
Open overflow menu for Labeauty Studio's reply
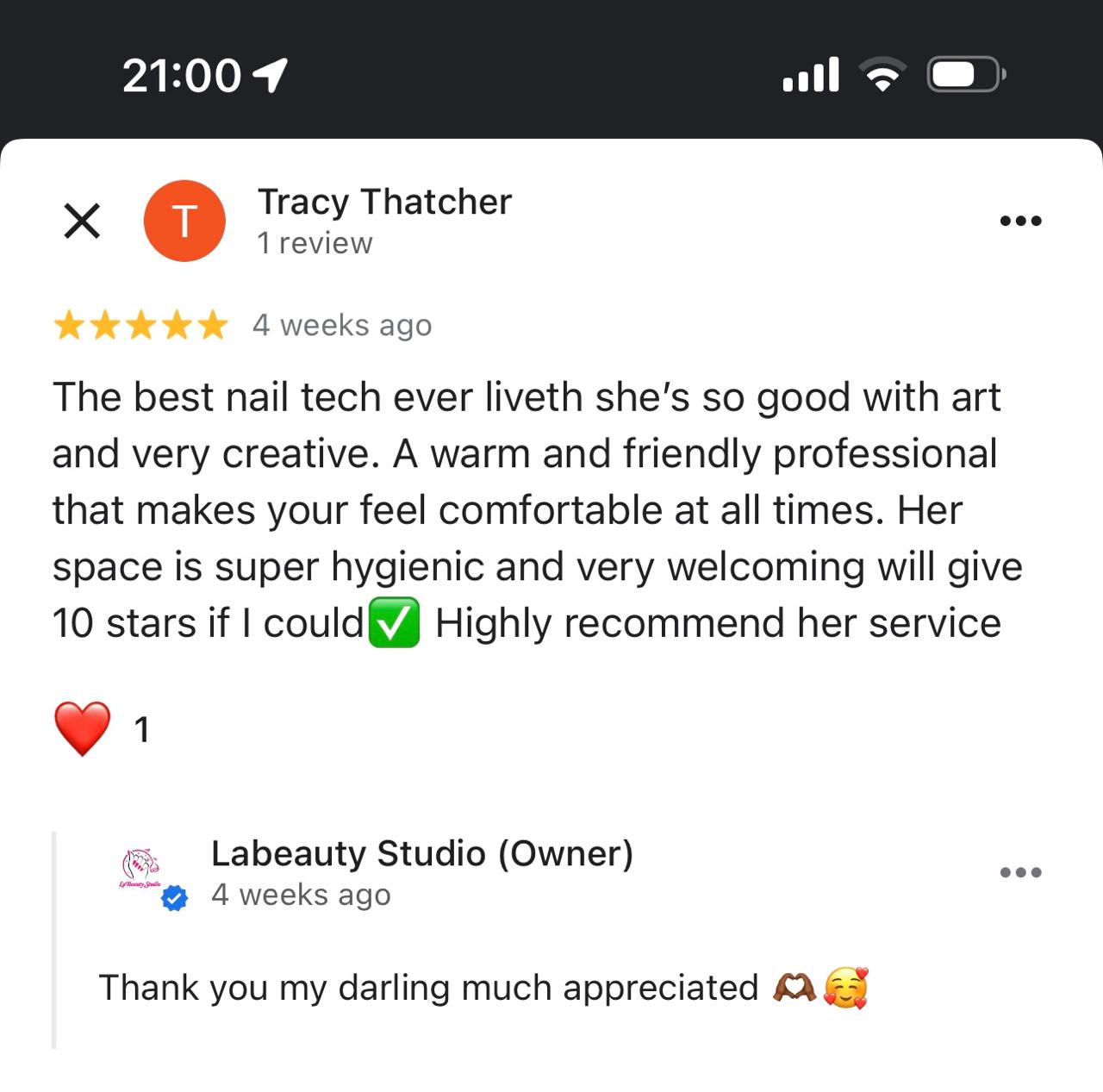[x=1020, y=872]
